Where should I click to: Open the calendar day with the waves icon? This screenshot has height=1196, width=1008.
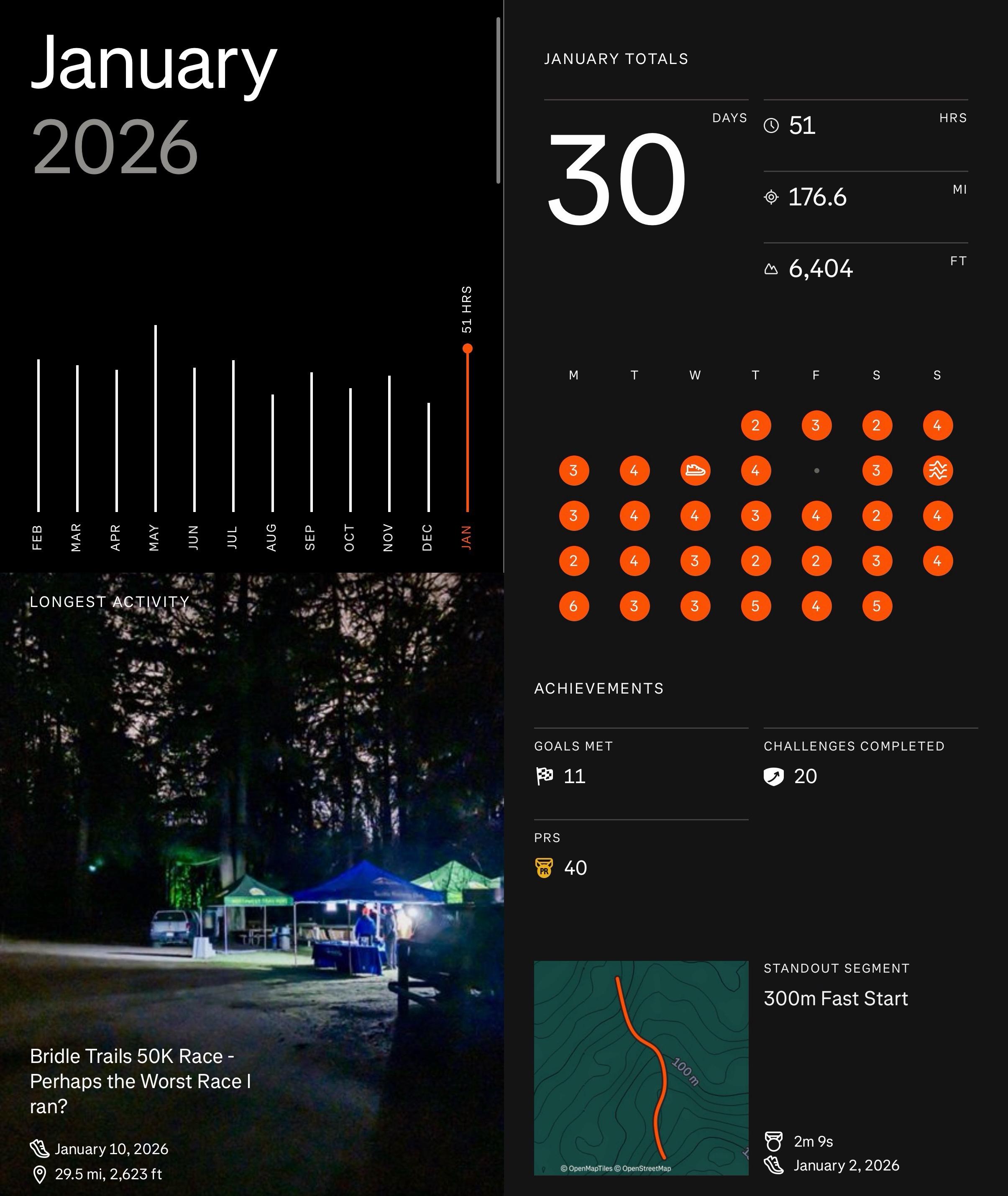(937, 471)
